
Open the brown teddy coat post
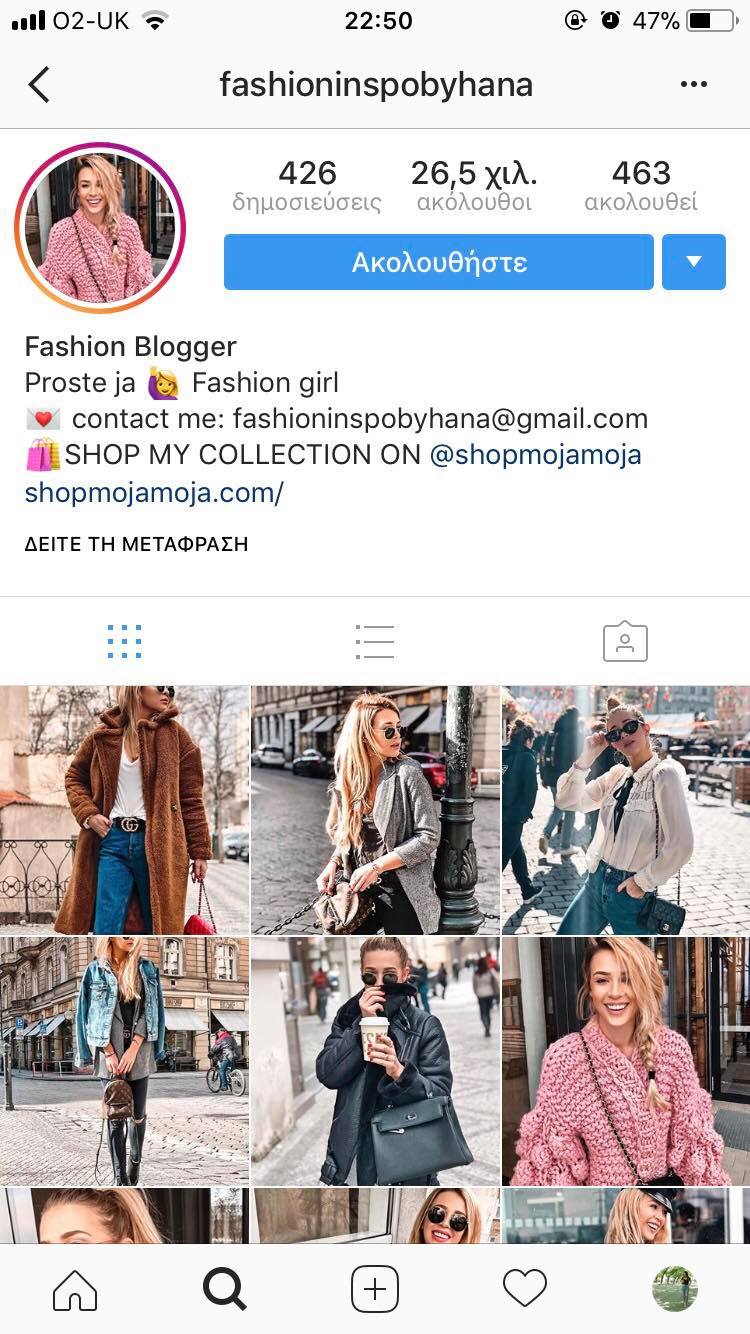124,810
